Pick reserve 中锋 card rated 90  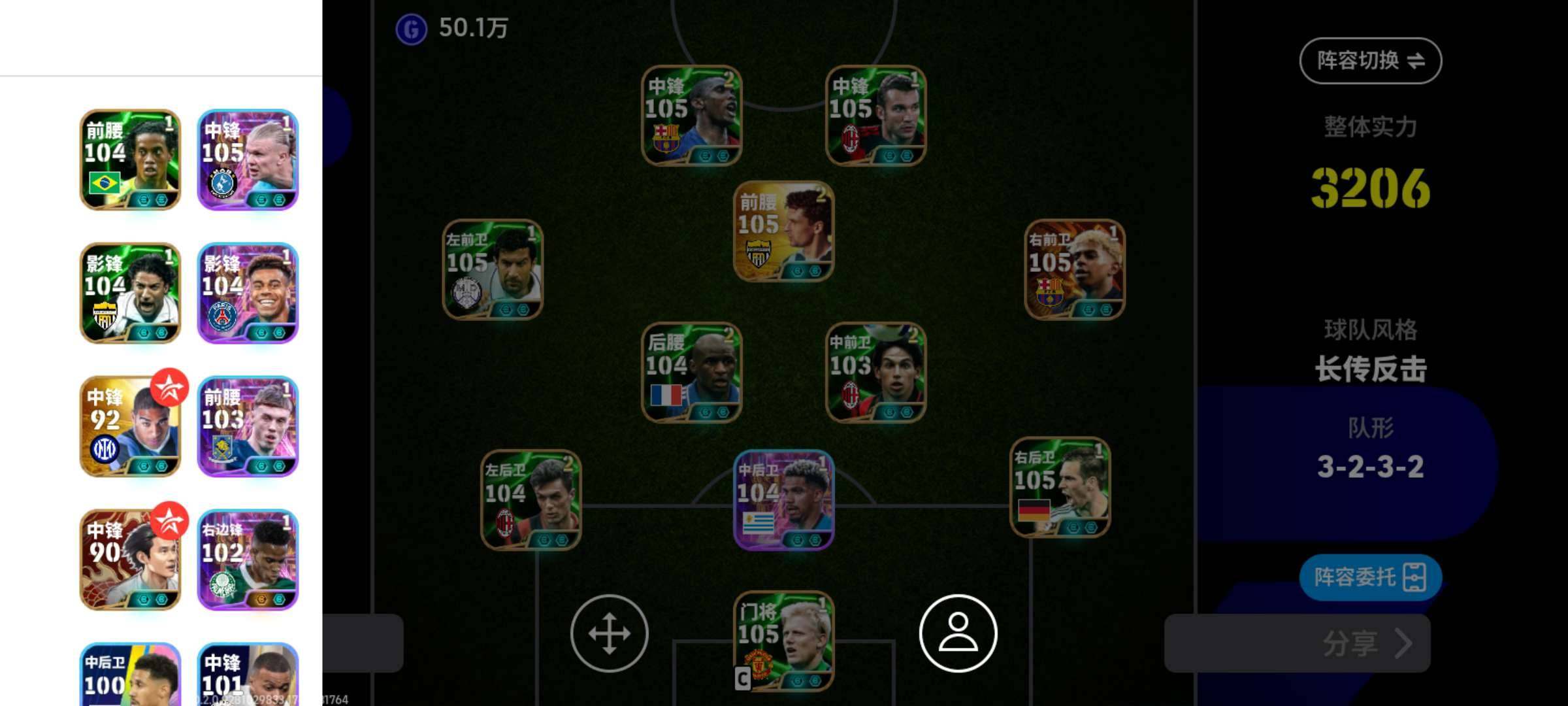(130, 560)
